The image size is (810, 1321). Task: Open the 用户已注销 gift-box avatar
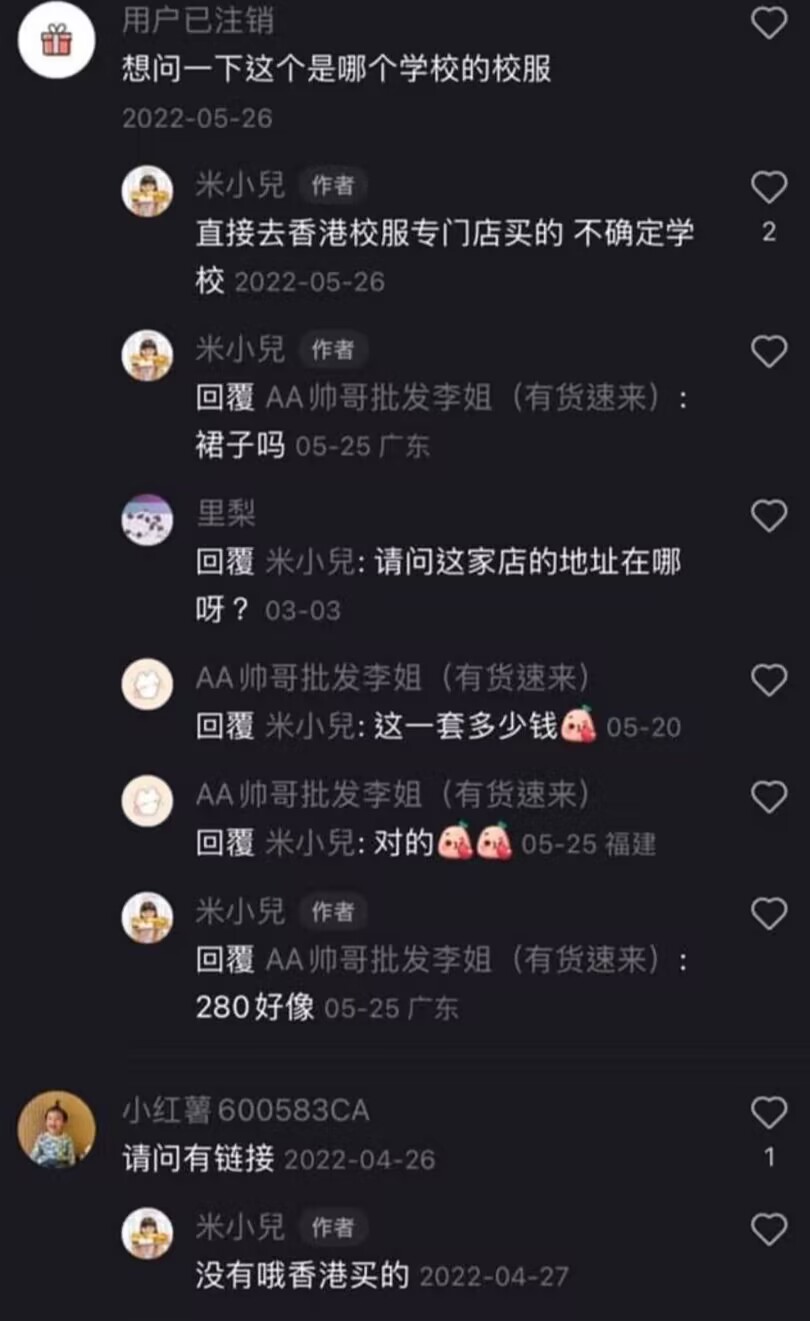(x=57, y=40)
